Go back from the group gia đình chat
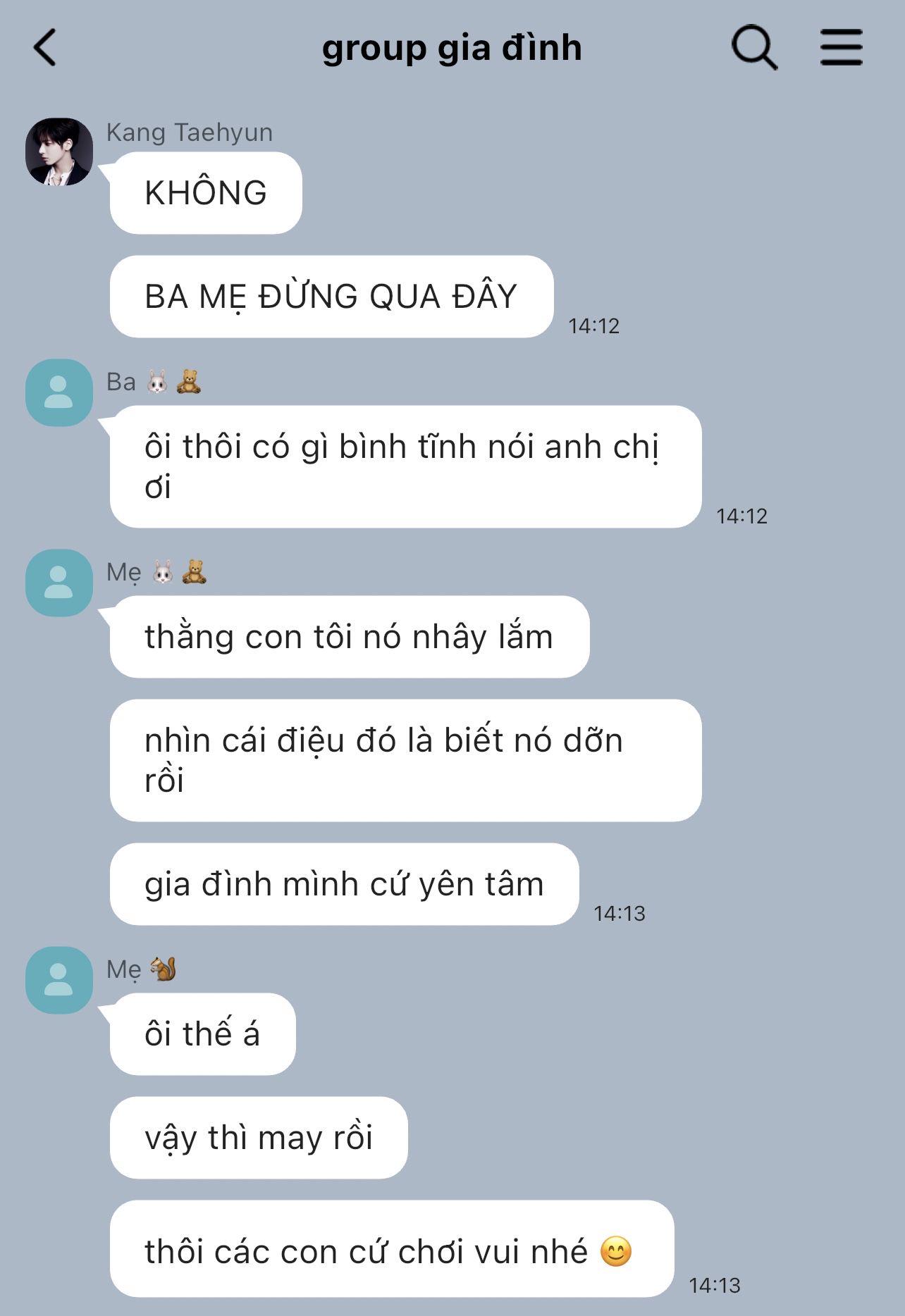This screenshot has height=1316, width=905. tap(45, 48)
